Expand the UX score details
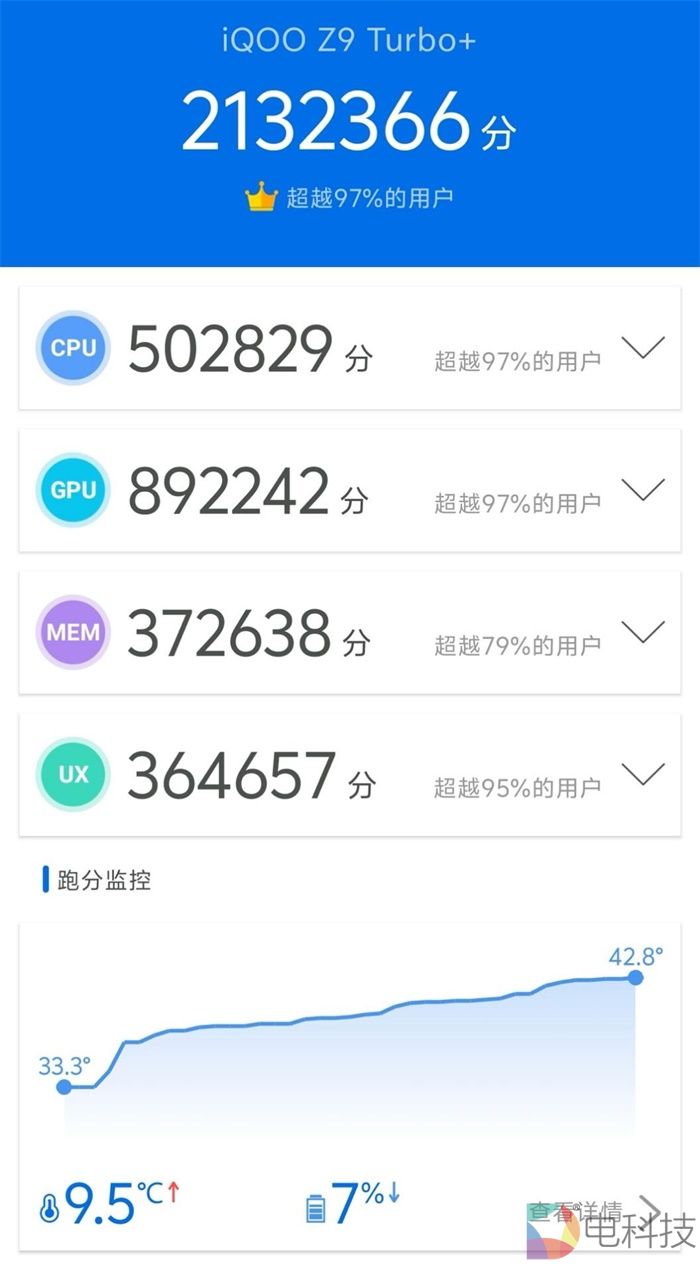700x1266 pixels. click(642, 774)
